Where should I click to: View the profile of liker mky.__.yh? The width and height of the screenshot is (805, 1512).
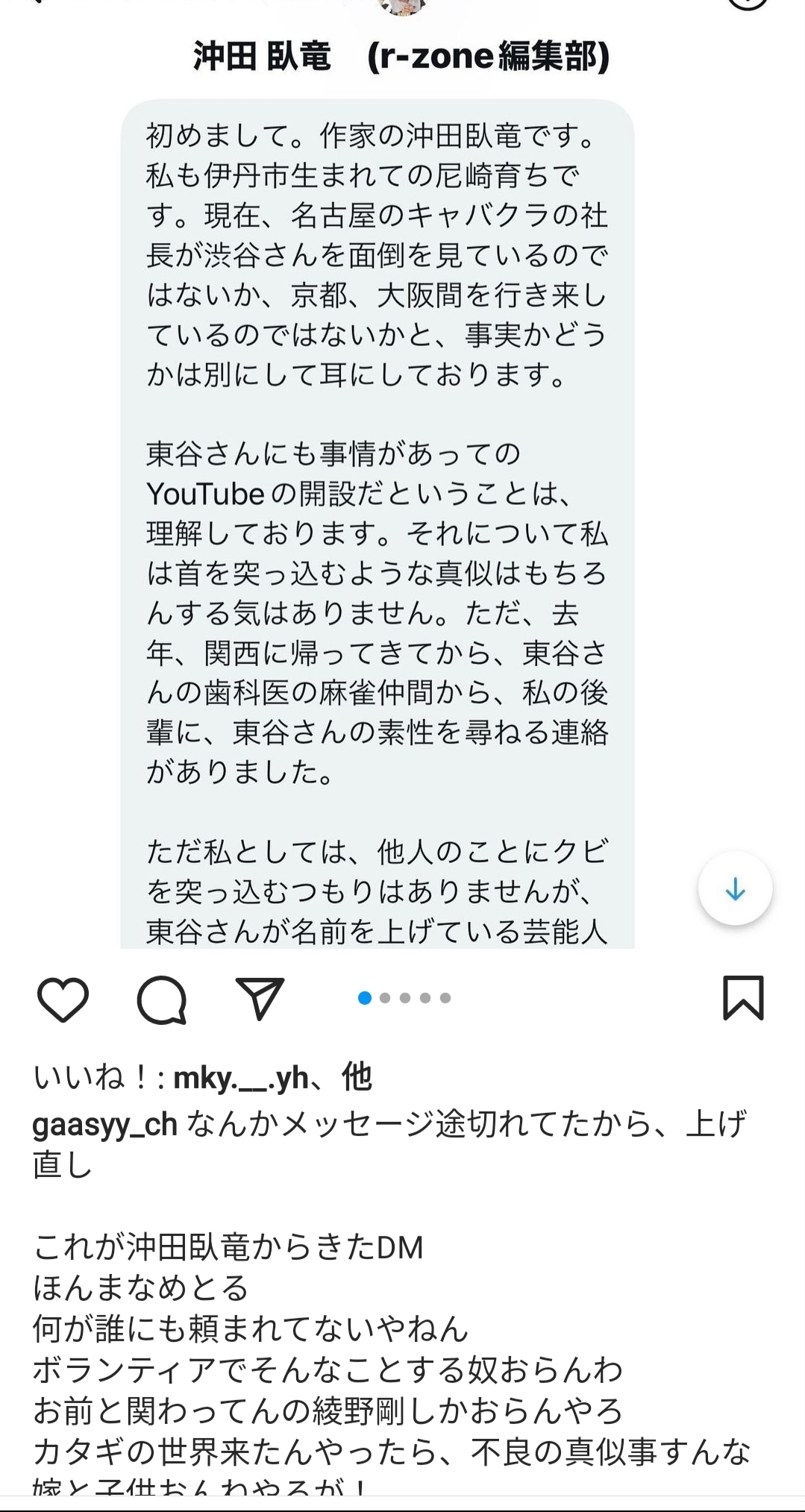[x=241, y=1077]
